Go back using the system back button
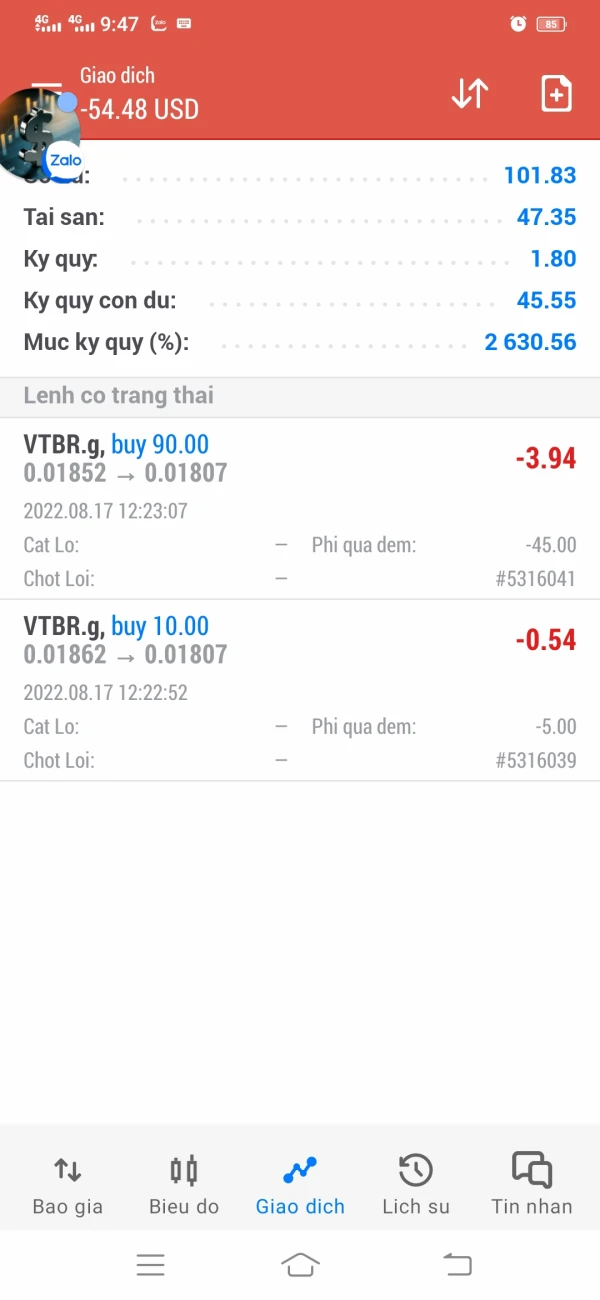The height and width of the screenshot is (1300, 600). 457,1265
